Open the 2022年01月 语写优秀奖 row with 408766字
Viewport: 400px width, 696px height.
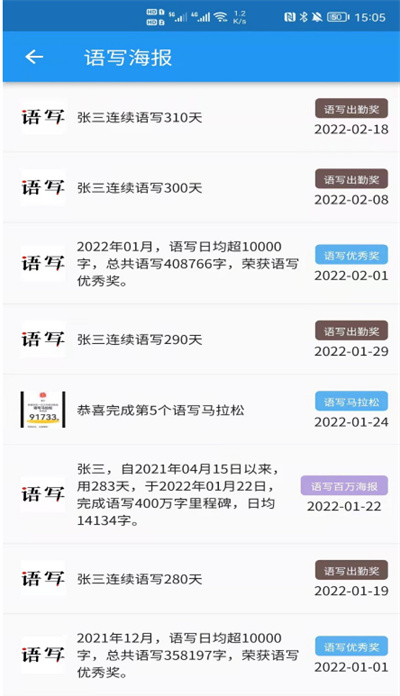point(200,264)
